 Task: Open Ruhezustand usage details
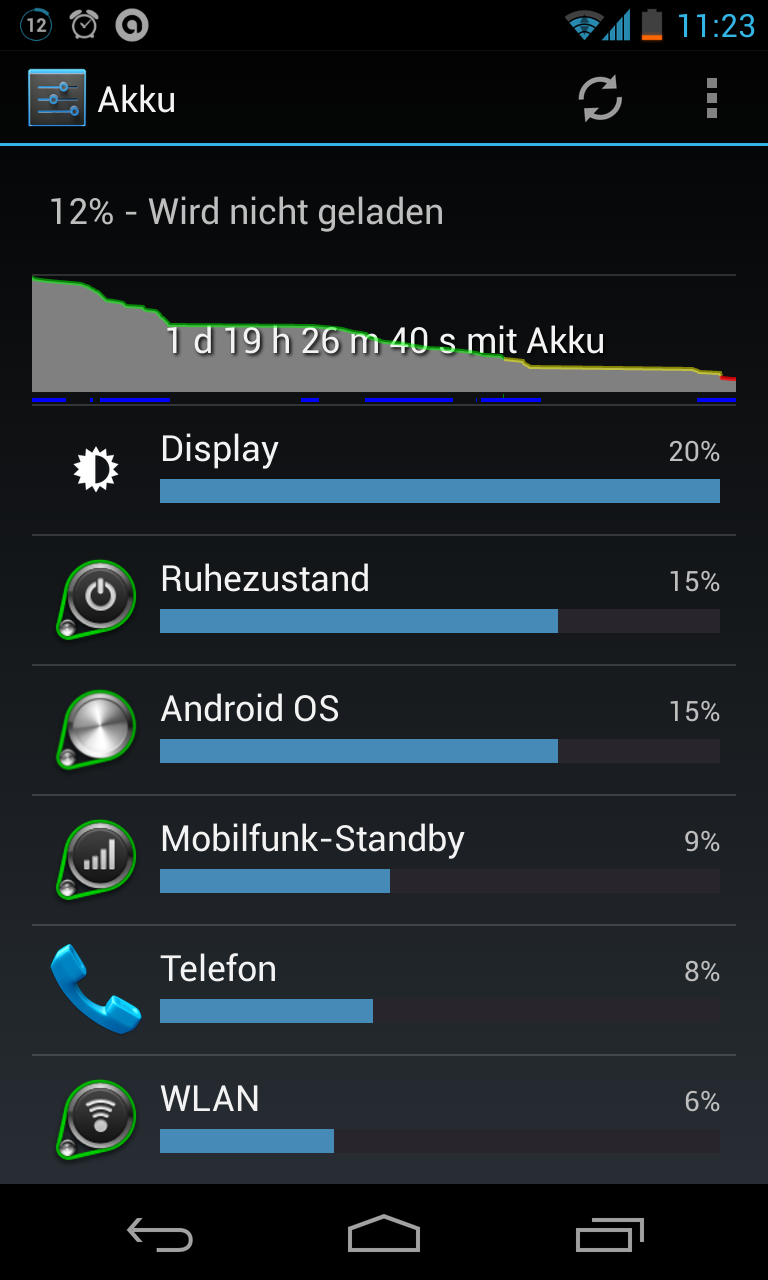[x=384, y=600]
